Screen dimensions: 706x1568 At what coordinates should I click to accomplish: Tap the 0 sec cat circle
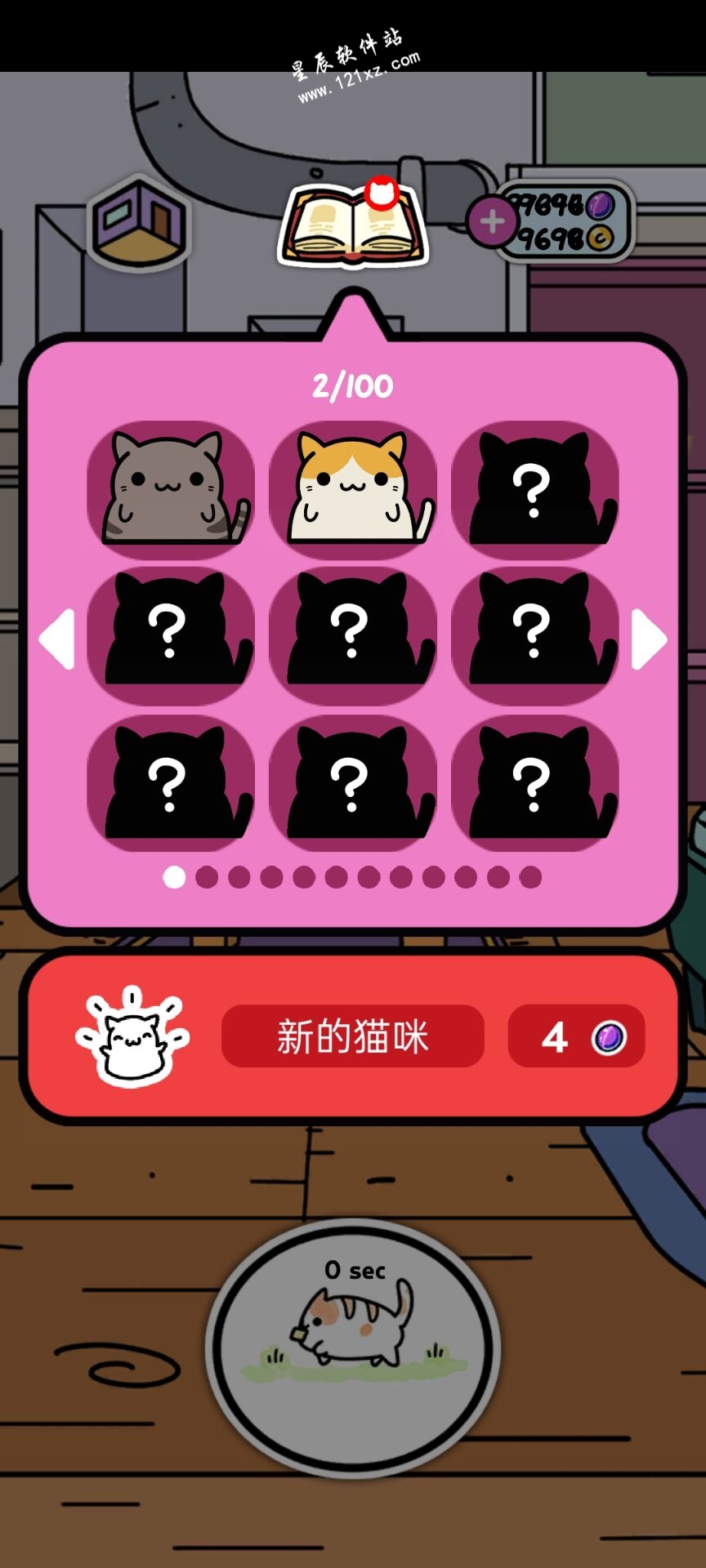click(x=353, y=1347)
